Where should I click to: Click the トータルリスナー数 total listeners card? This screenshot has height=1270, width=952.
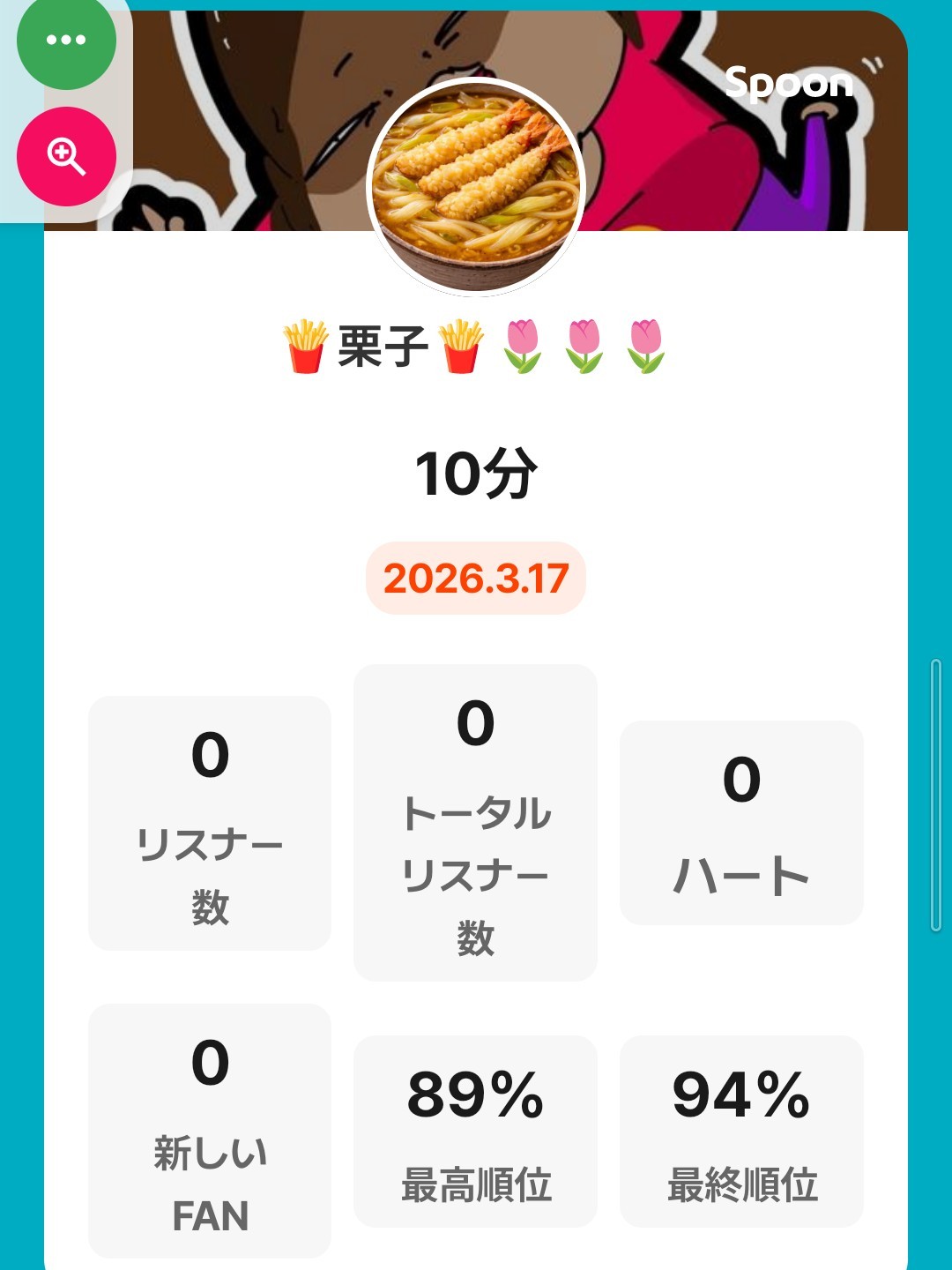point(476,820)
